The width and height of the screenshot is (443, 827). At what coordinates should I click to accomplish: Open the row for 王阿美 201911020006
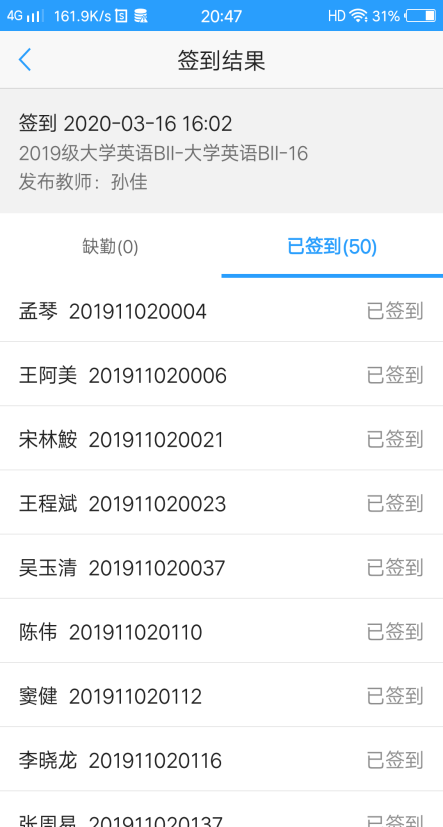222,375
